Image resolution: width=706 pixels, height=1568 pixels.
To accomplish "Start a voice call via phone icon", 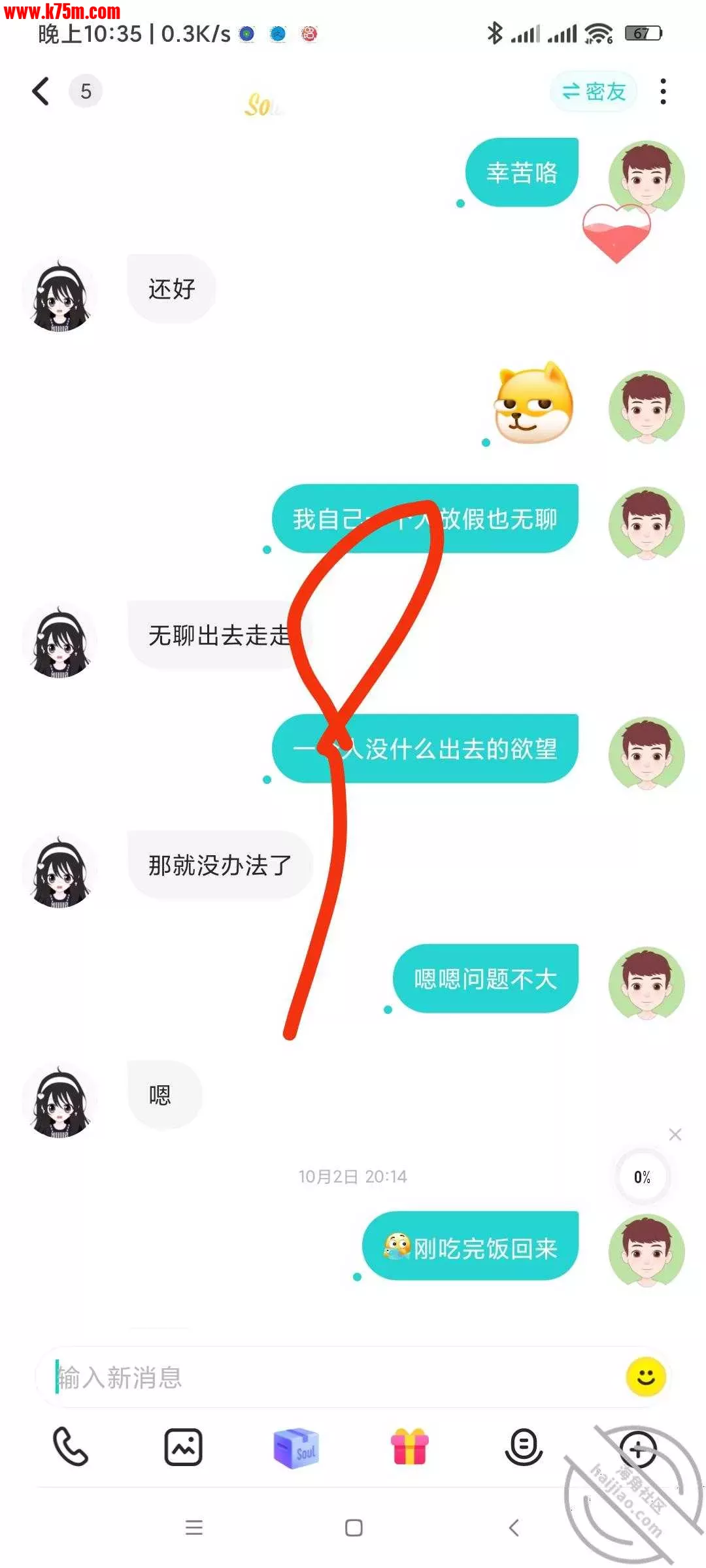I will (70, 1447).
